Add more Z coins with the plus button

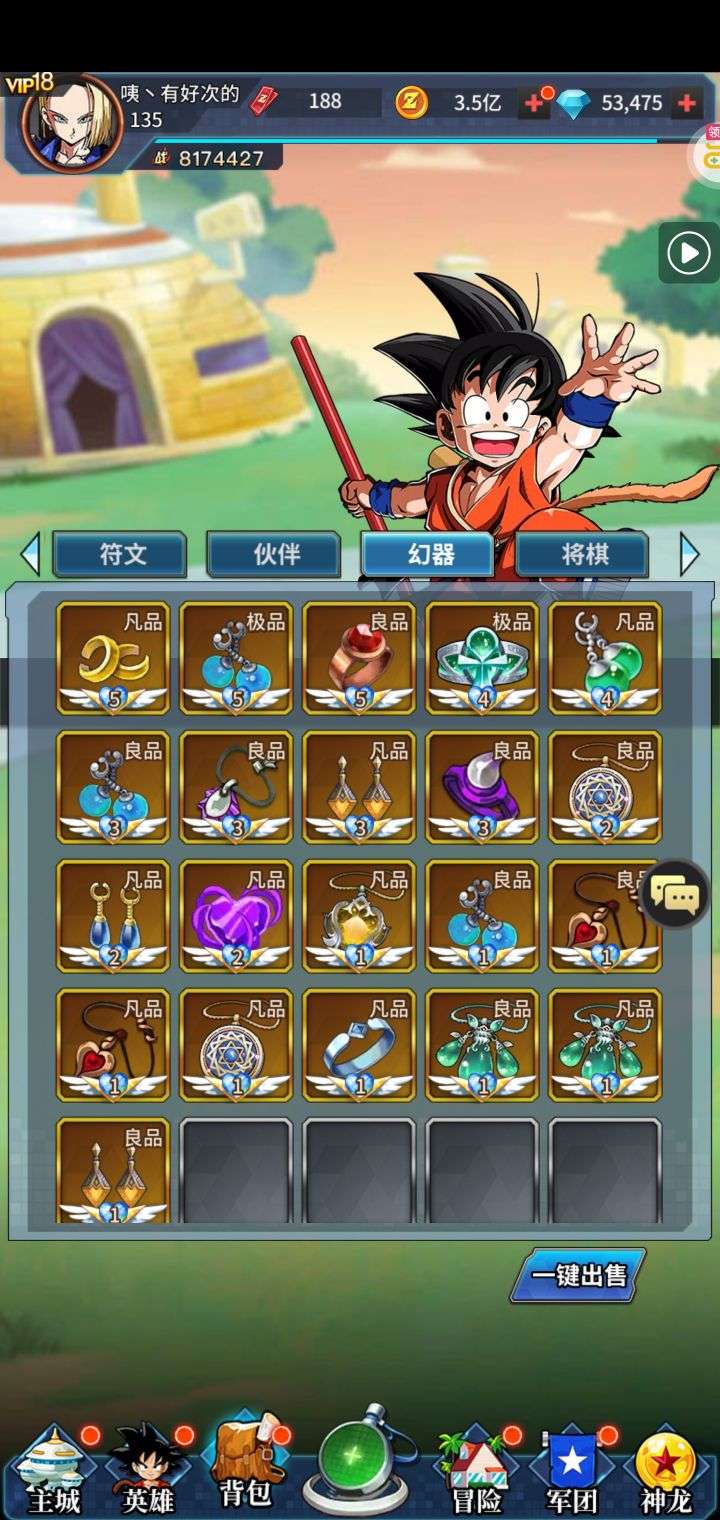(533, 102)
